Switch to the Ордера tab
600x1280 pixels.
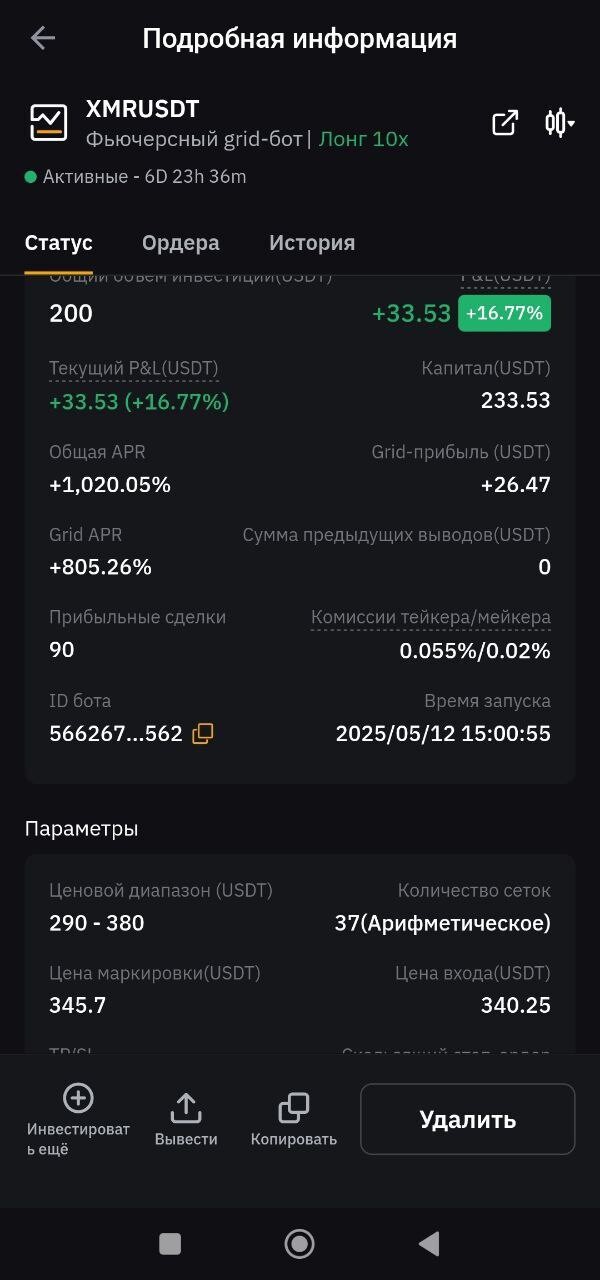pos(180,243)
